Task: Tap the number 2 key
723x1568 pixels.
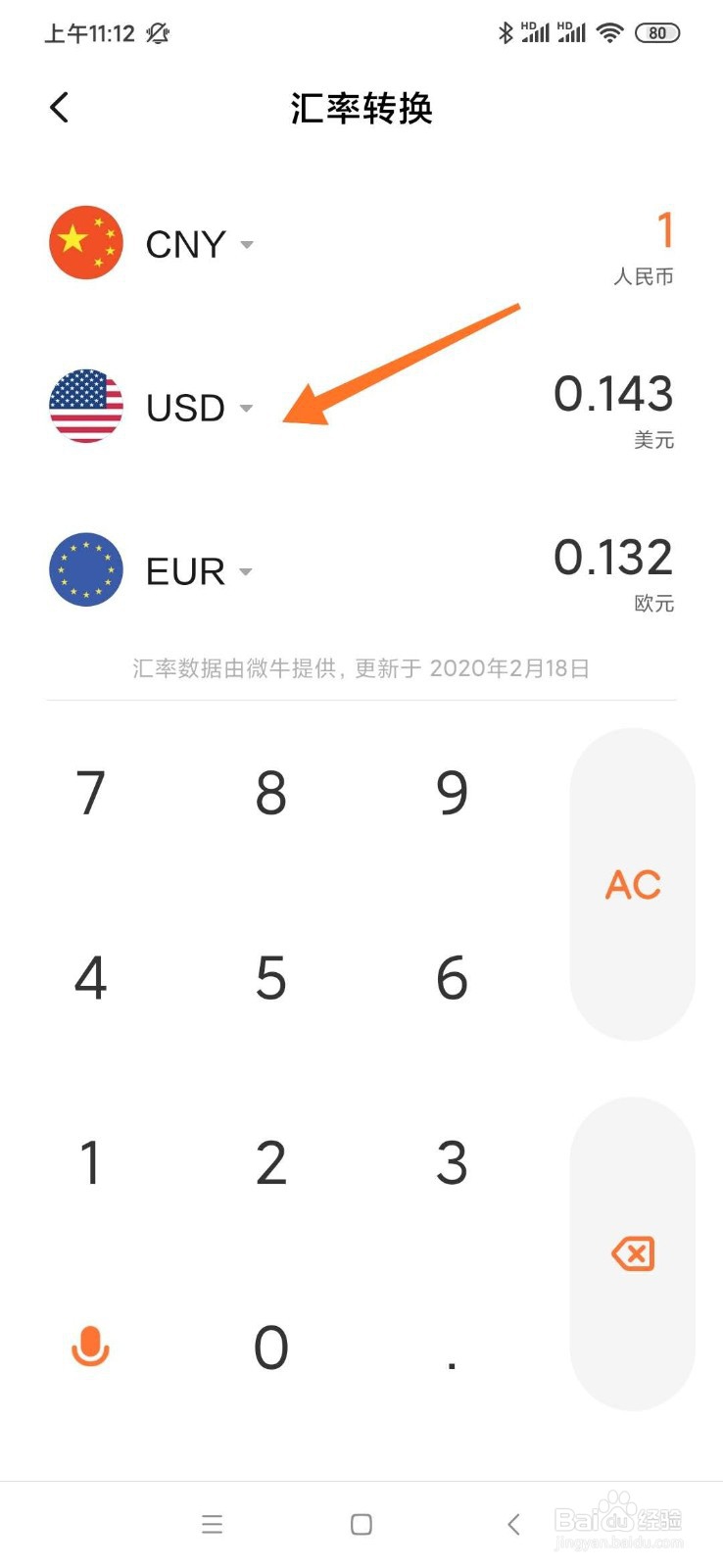Action: (x=271, y=1163)
